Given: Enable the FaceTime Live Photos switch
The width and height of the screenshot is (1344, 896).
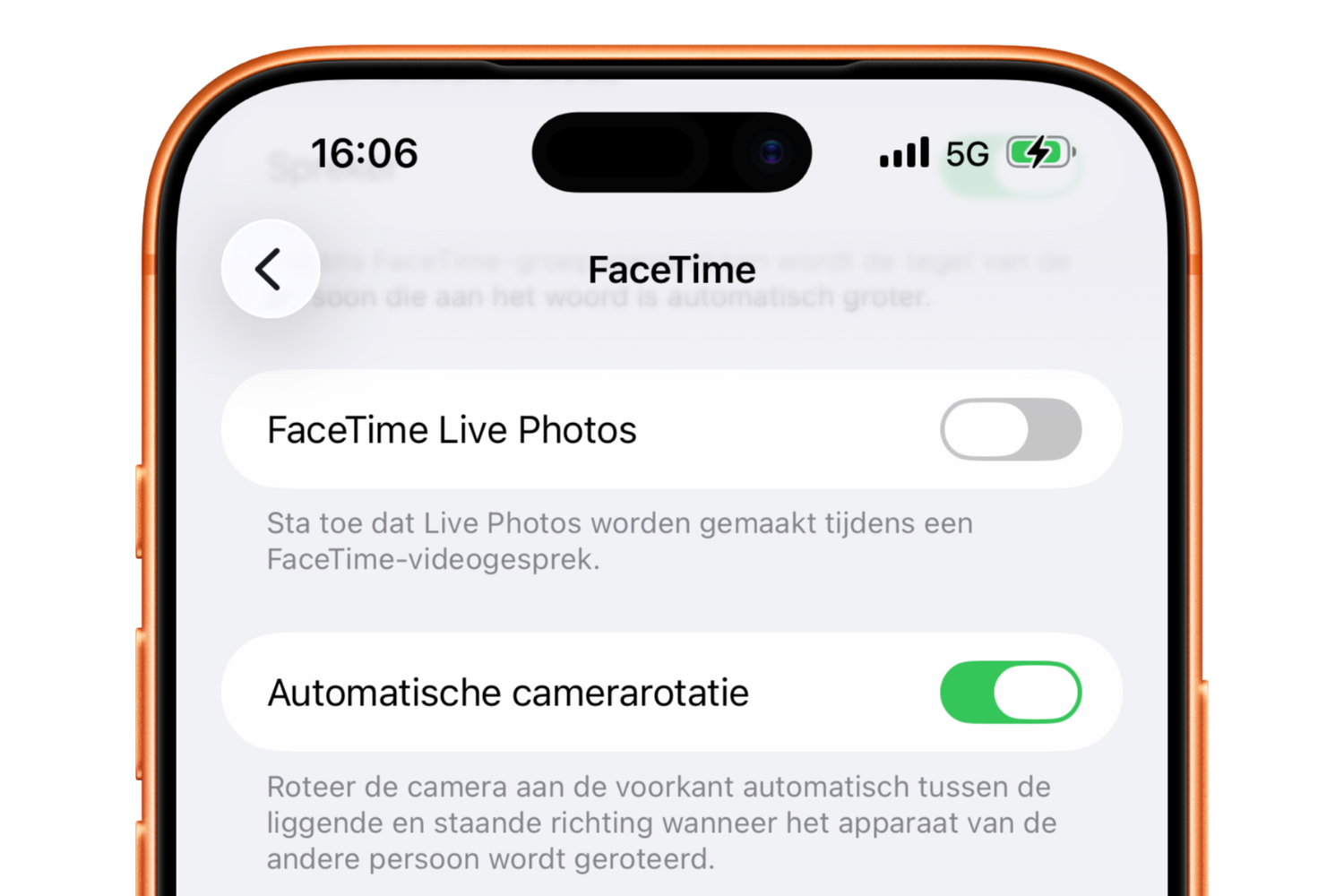Looking at the screenshot, I should 1010,429.
